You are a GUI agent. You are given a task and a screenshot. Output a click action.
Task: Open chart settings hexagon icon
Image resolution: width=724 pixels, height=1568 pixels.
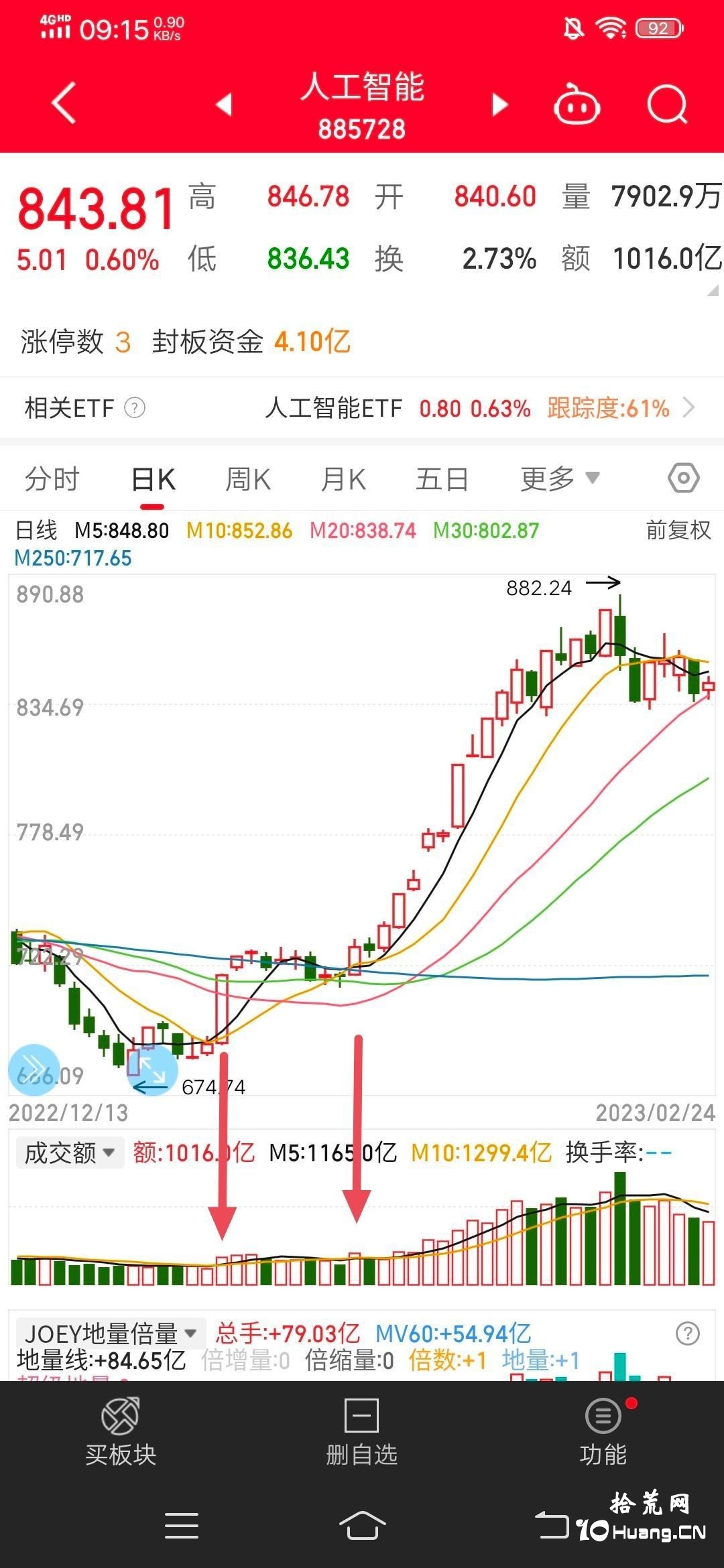pos(684,478)
